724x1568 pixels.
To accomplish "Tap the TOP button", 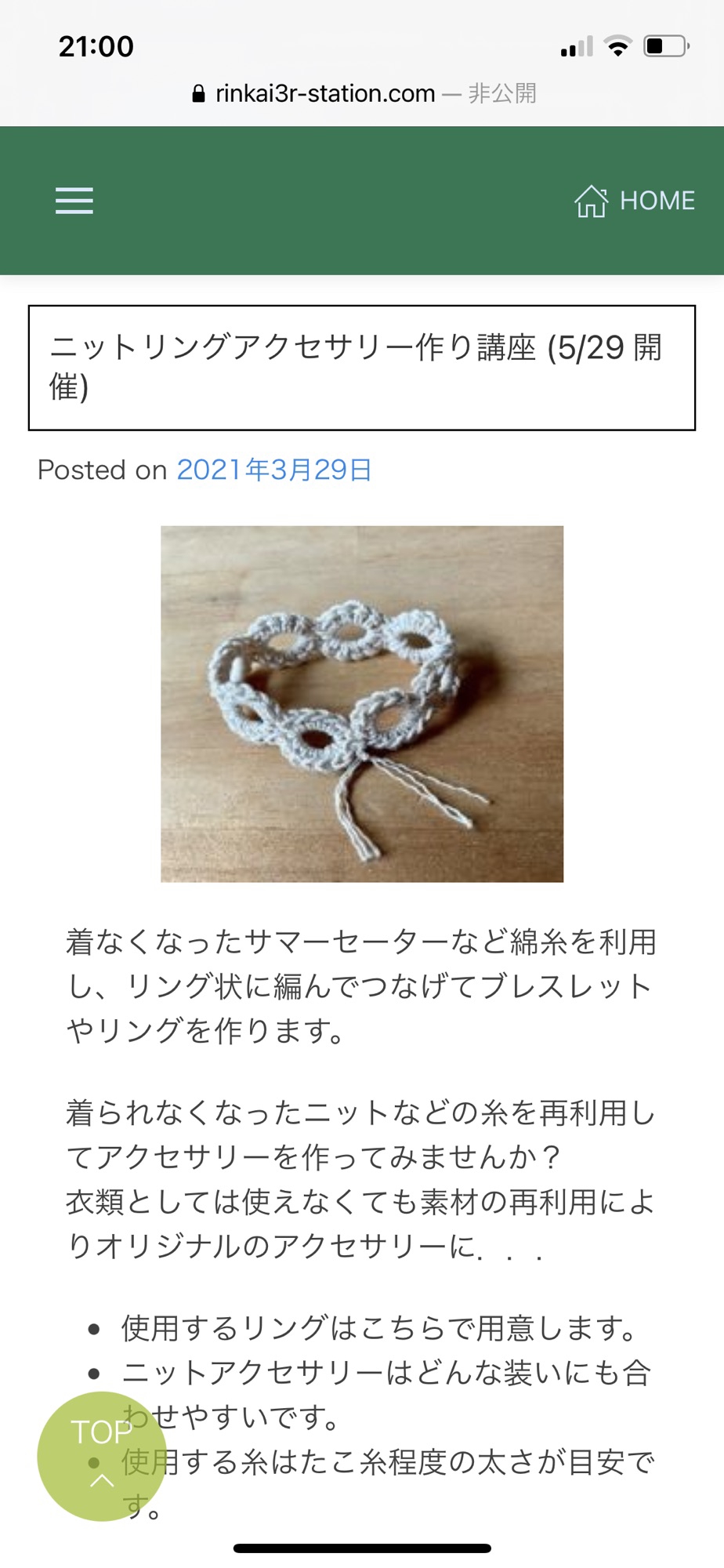I will pos(102,1456).
